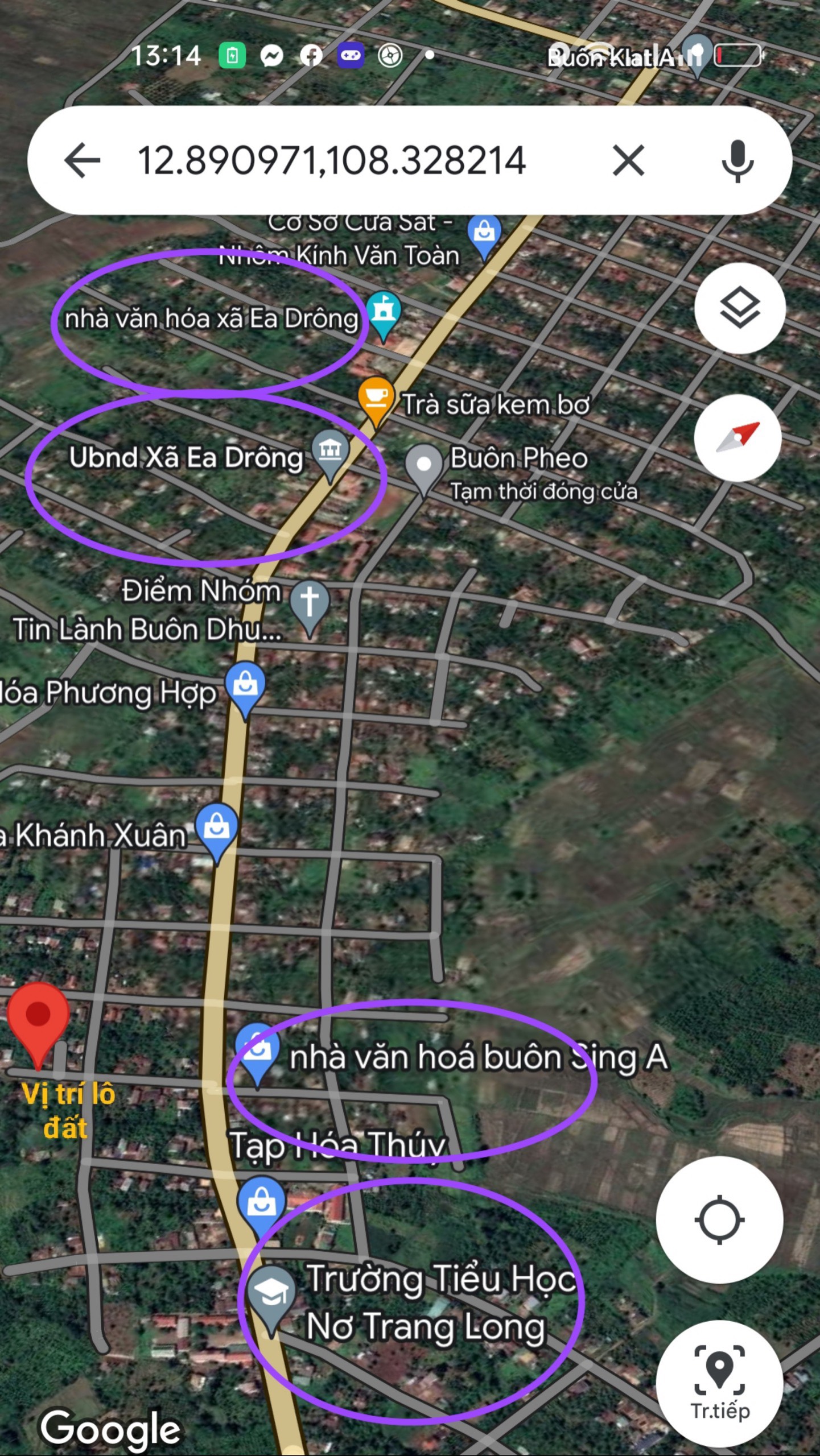Go back from the coordinates search
820x1456 pixels.
(83, 160)
